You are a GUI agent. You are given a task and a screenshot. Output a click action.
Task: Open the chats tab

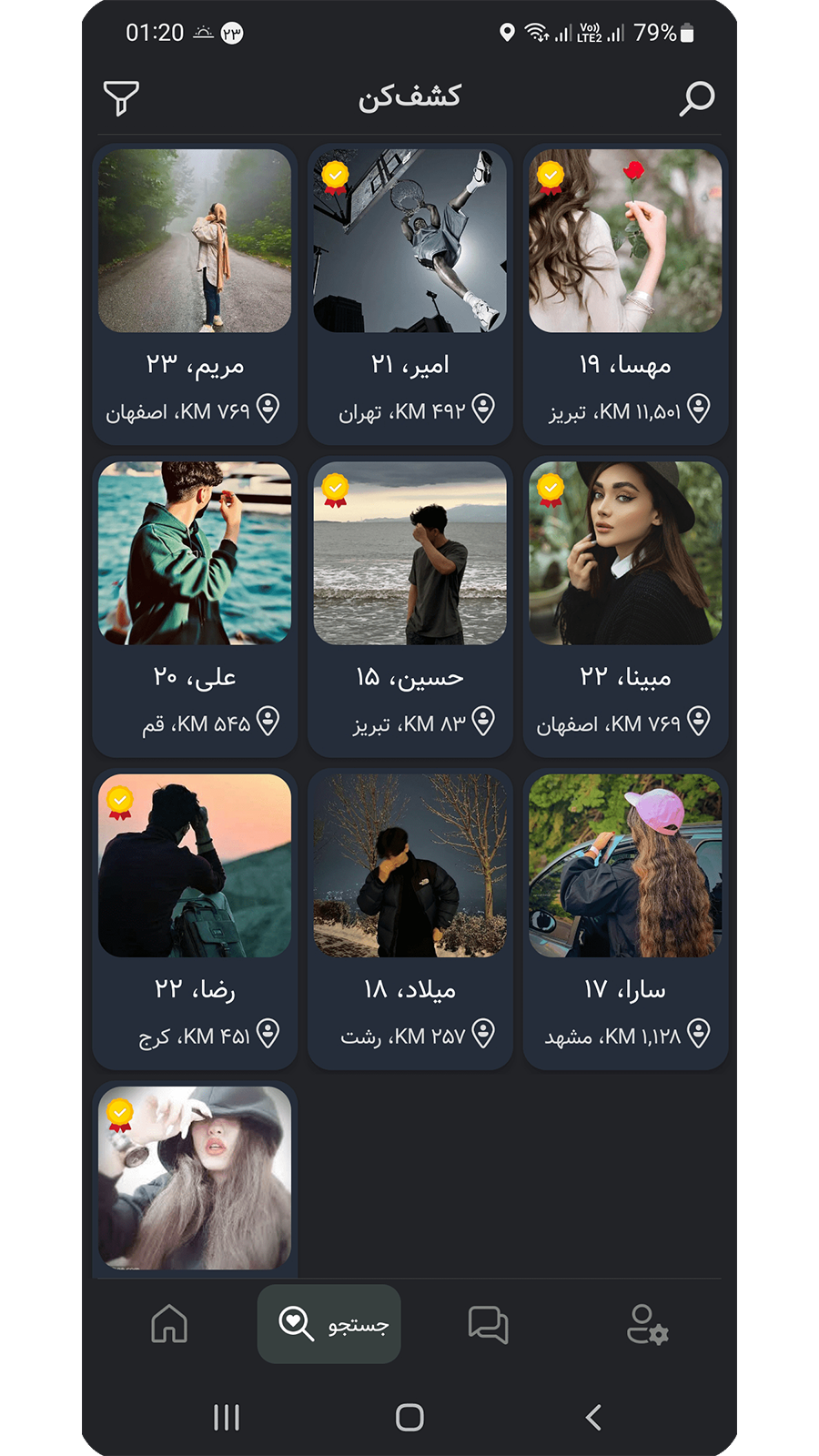coord(488,1324)
